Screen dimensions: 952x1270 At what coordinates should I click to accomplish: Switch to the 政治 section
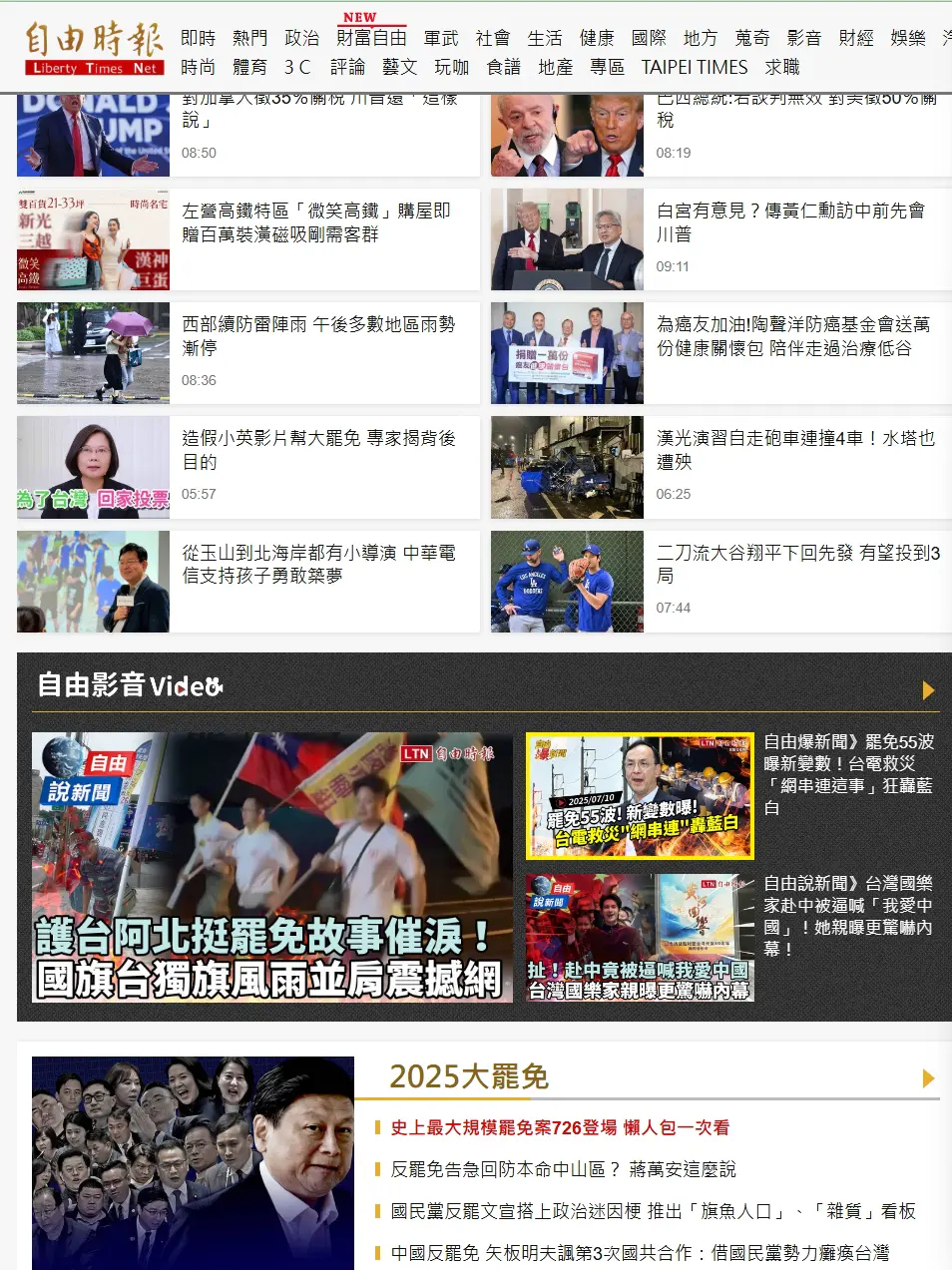pyautogui.click(x=301, y=38)
